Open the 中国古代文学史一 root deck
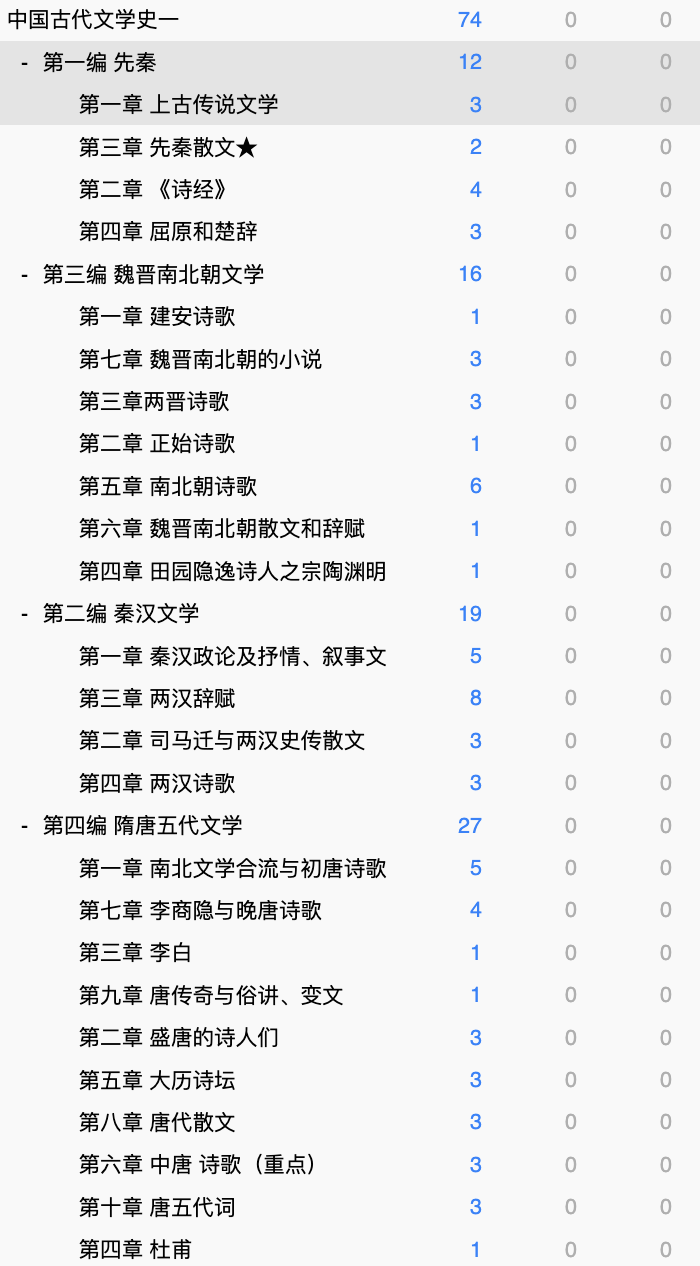The height and width of the screenshot is (1266, 700). (x=94, y=20)
